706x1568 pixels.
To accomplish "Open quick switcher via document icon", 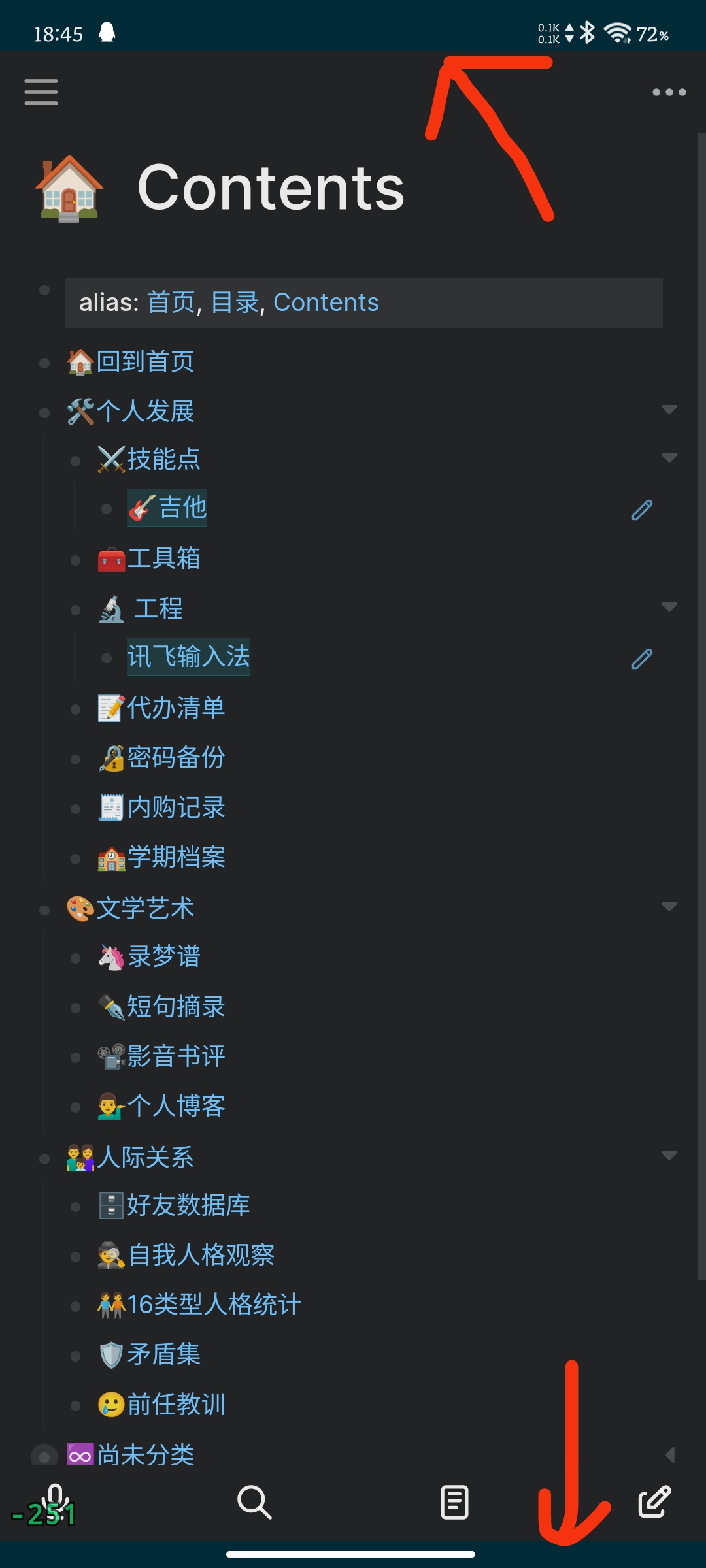I will pyautogui.click(x=454, y=1503).
